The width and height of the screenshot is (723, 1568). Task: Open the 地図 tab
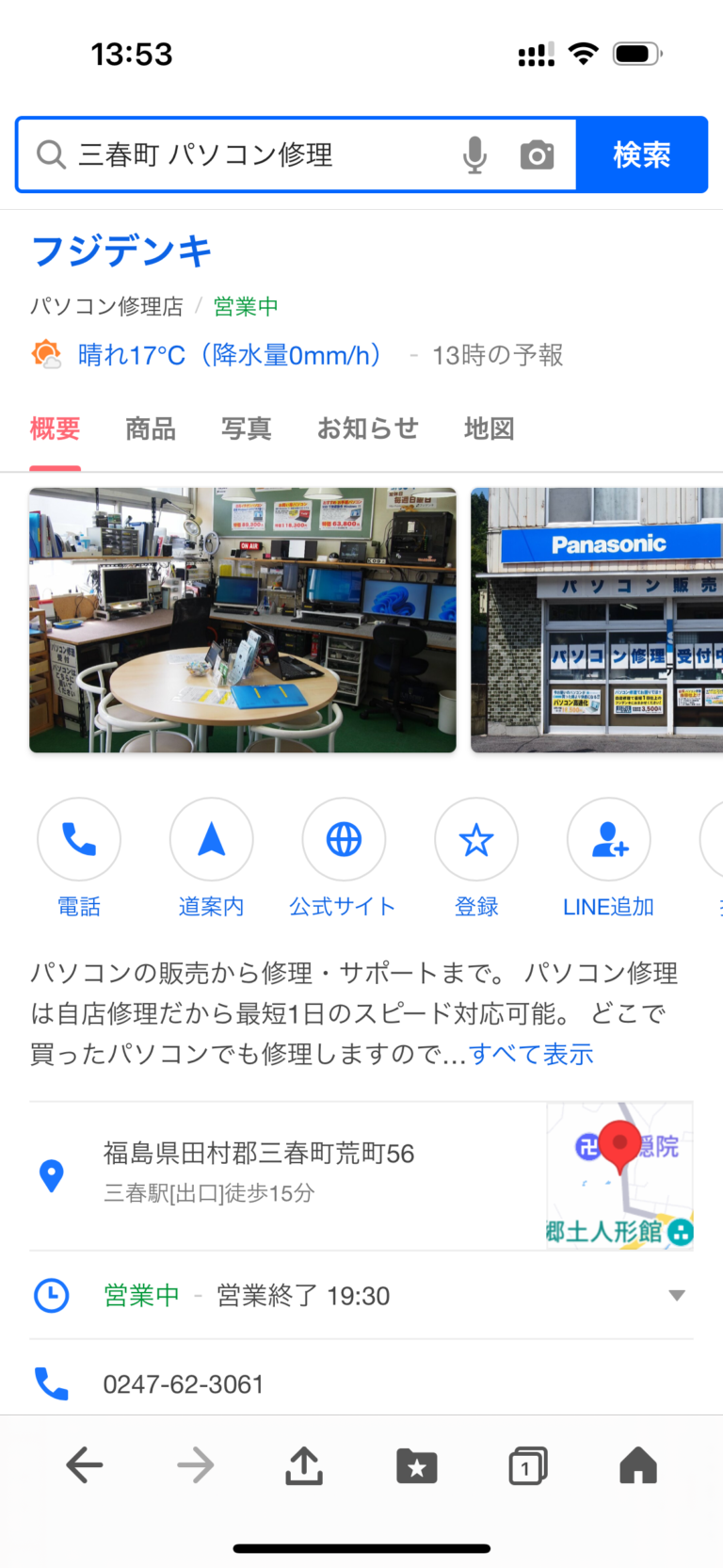click(x=488, y=428)
